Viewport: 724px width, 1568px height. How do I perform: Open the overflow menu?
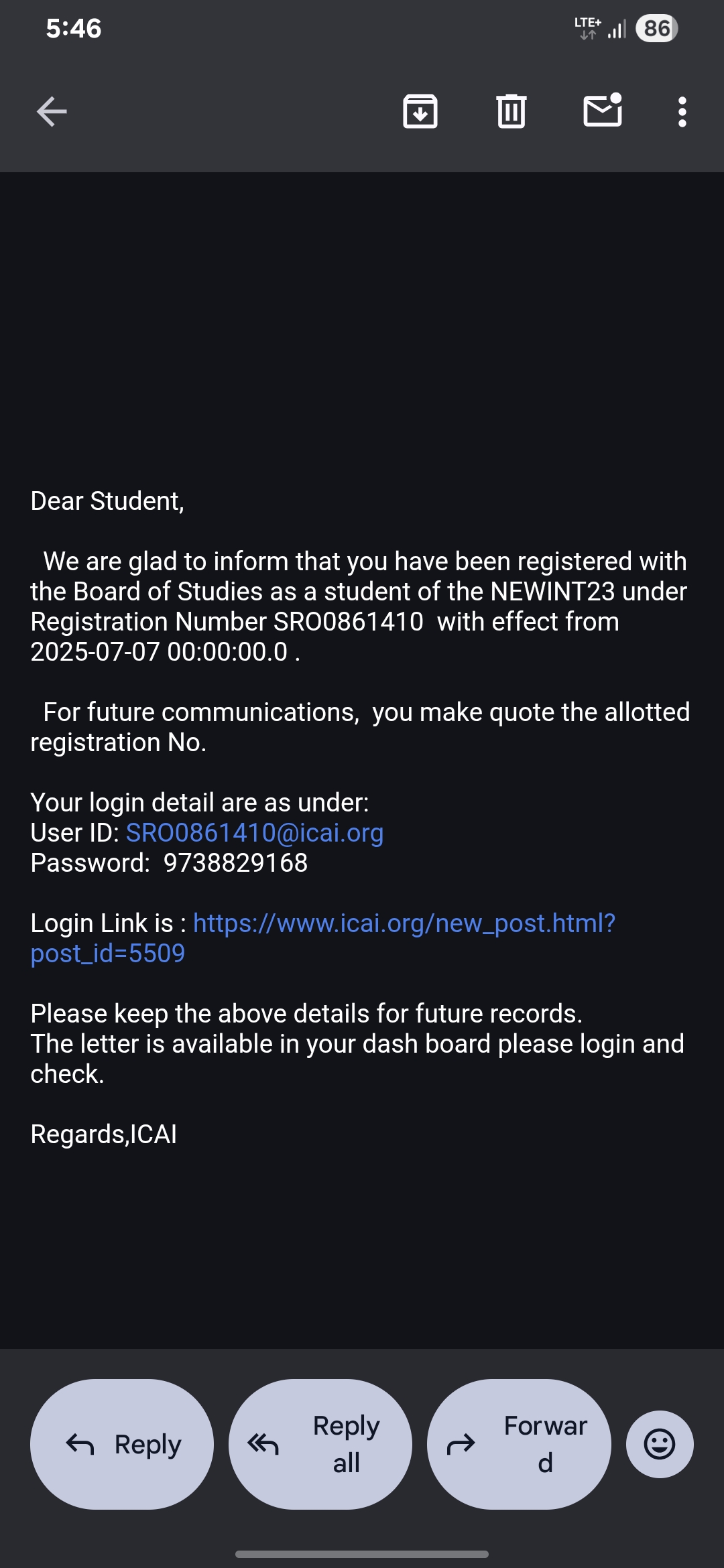682,111
